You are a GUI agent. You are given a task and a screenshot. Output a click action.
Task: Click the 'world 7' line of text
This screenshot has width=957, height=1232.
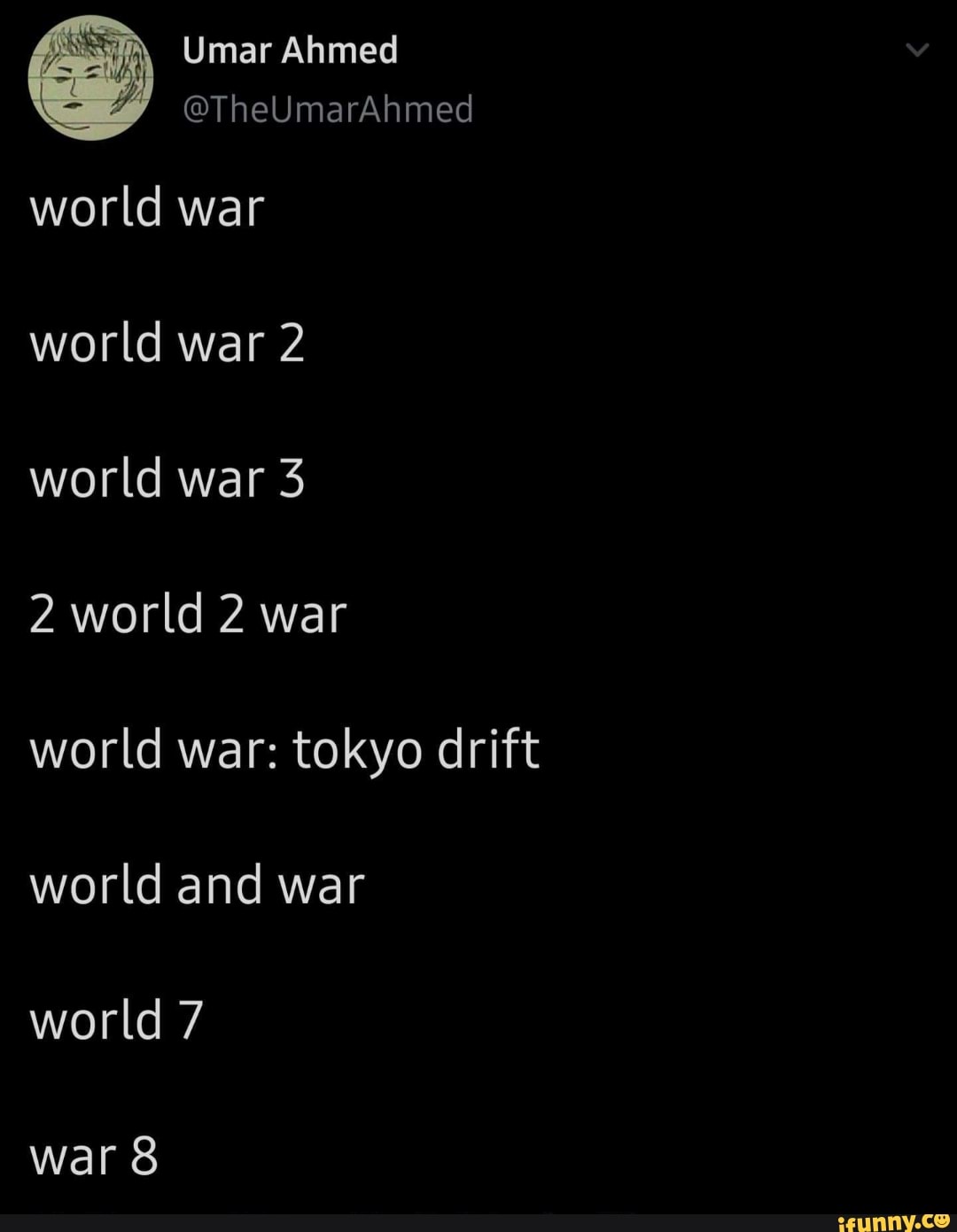[x=116, y=1019]
